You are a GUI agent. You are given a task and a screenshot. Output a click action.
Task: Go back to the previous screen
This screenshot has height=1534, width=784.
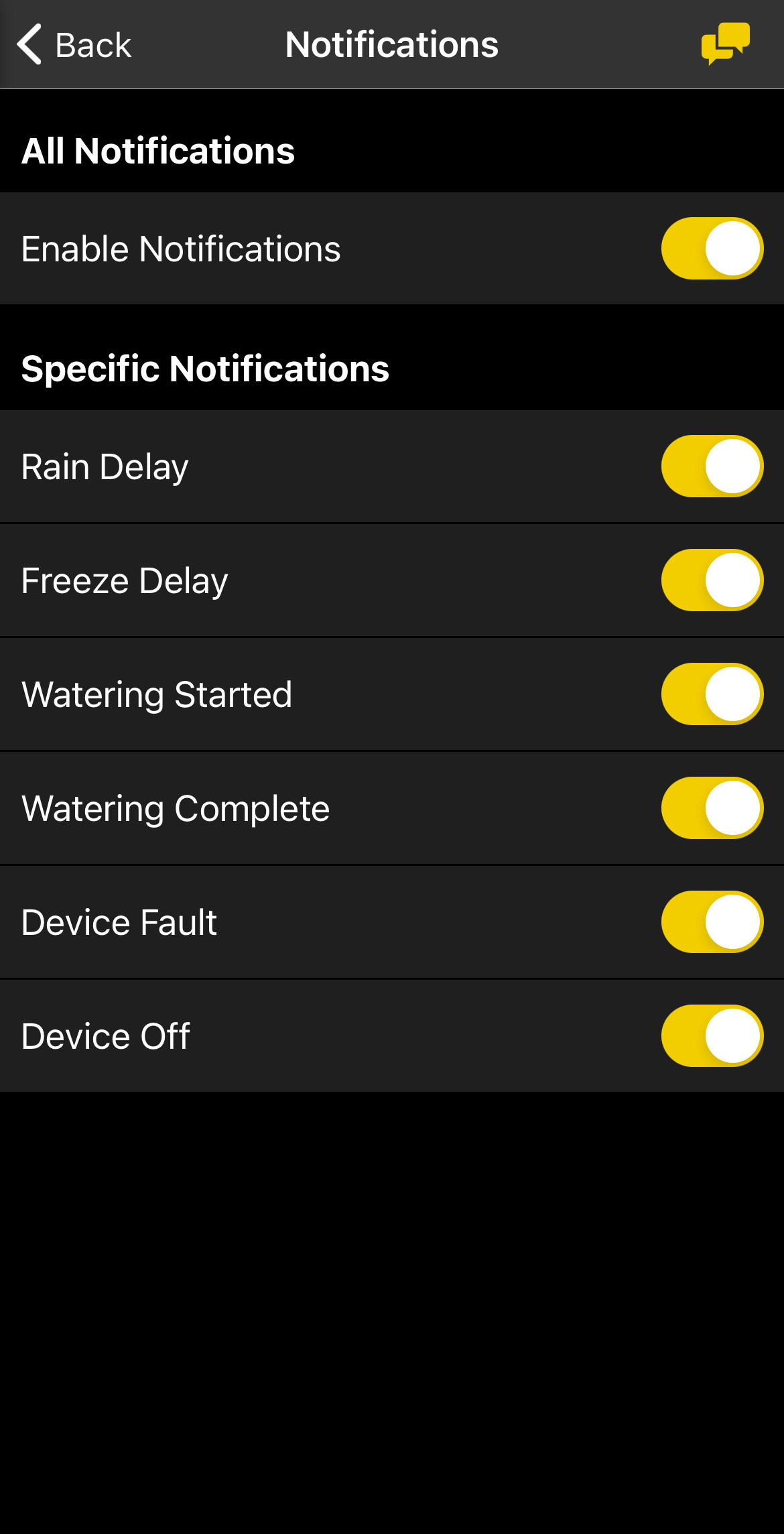point(74,45)
